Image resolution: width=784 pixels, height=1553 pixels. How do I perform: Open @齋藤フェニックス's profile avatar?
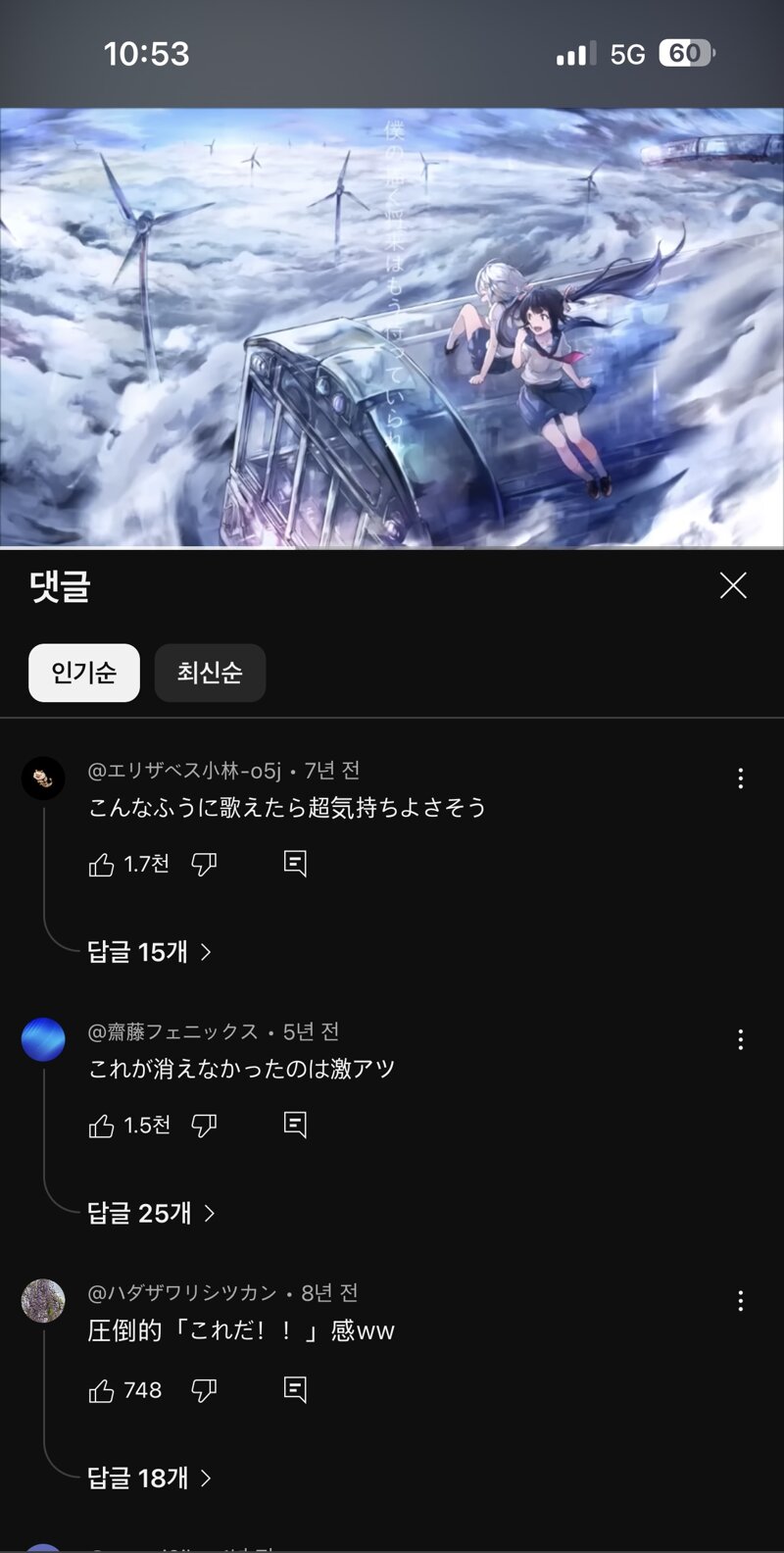click(43, 1039)
